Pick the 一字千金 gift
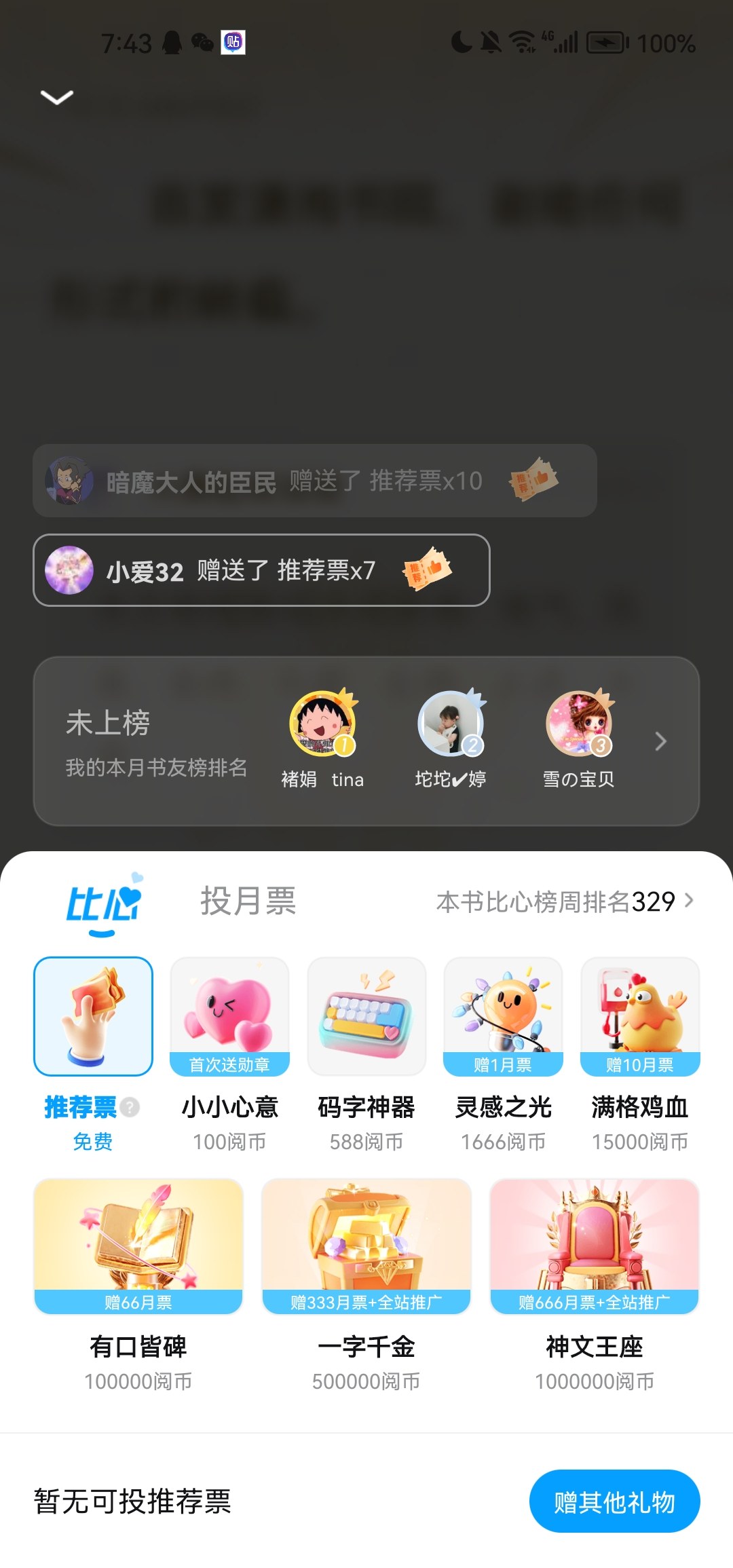 (x=366, y=1246)
